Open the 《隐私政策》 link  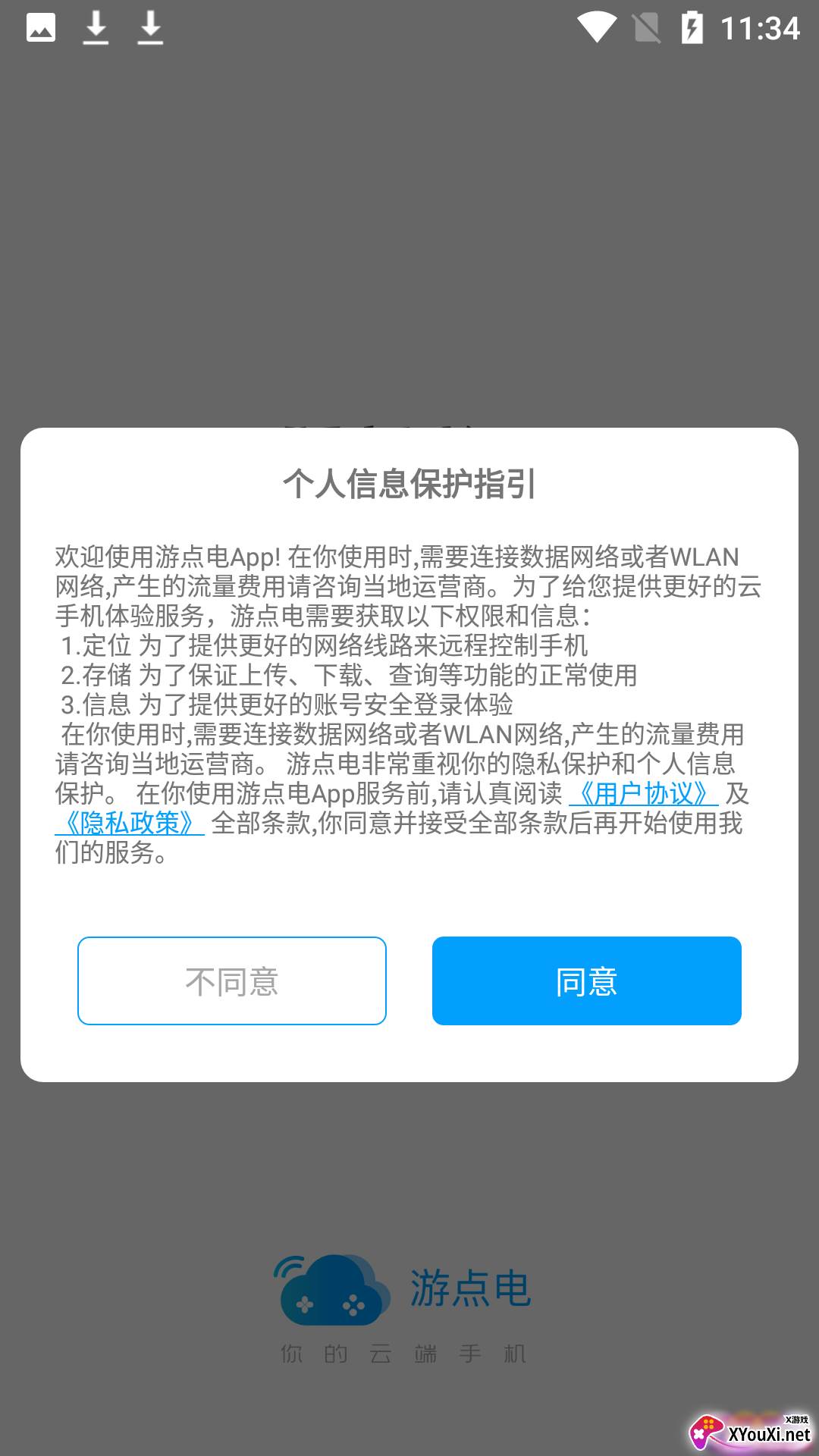click(x=130, y=823)
